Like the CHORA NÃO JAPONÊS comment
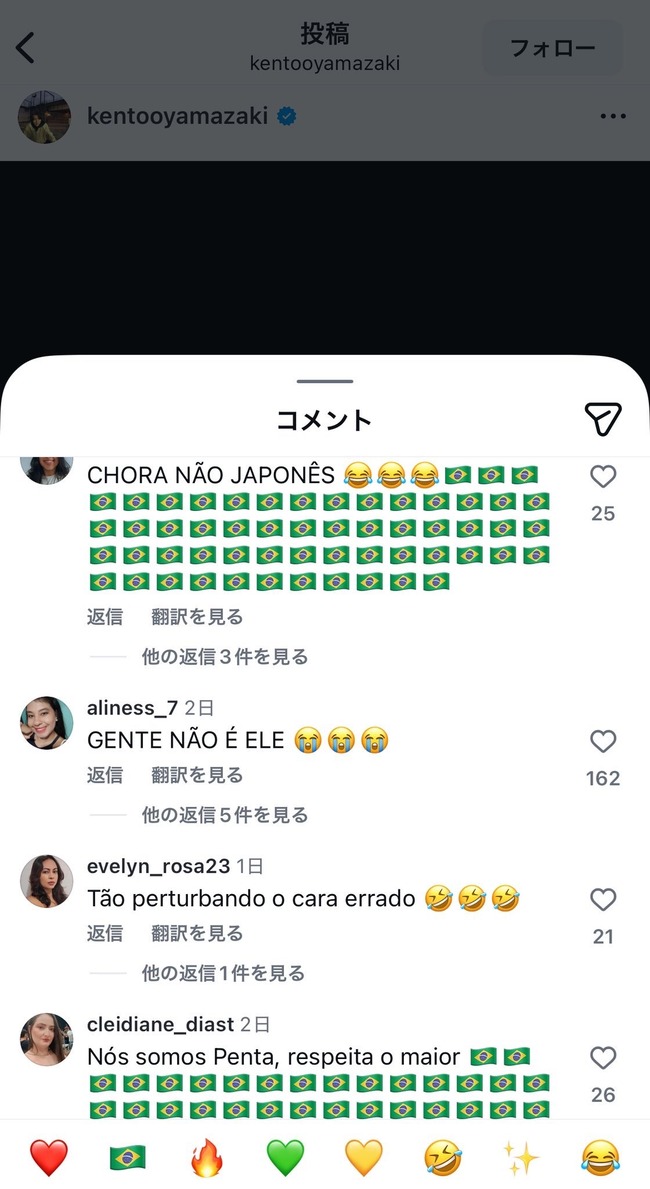Image resolution: width=650 pixels, height=1189 pixels. (x=603, y=476)
